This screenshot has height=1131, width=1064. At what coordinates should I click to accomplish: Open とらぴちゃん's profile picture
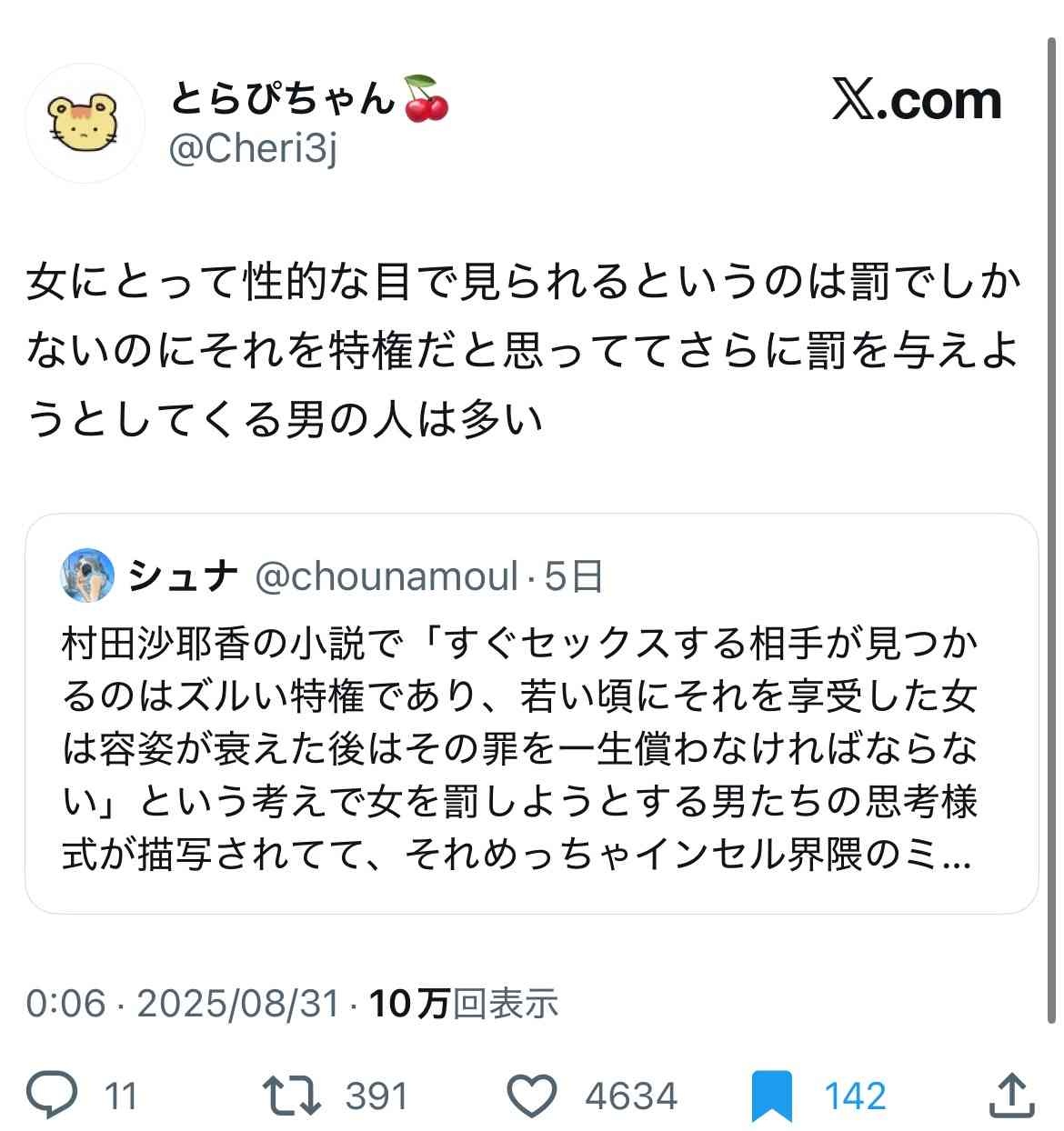click(85, 124)
